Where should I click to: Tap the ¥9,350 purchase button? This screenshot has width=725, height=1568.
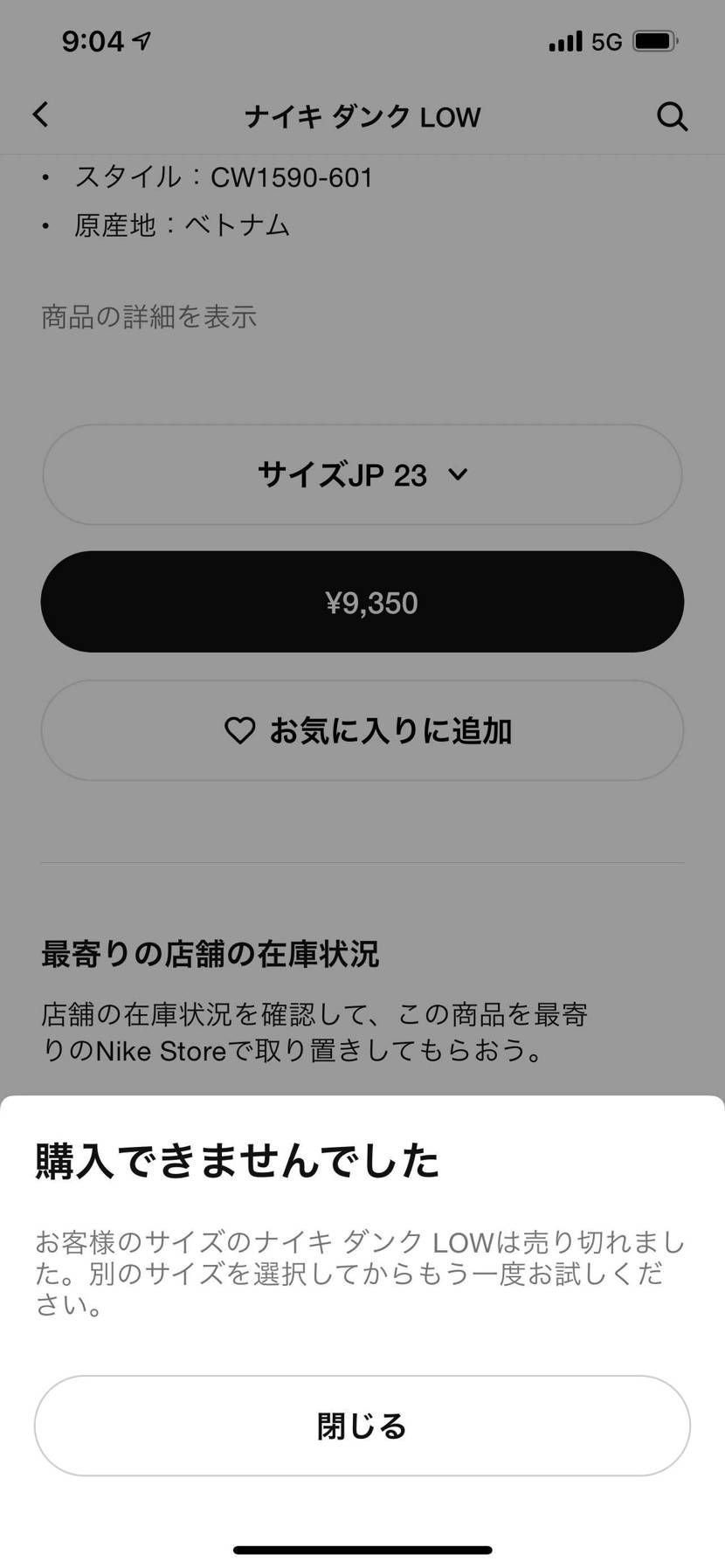361,602
